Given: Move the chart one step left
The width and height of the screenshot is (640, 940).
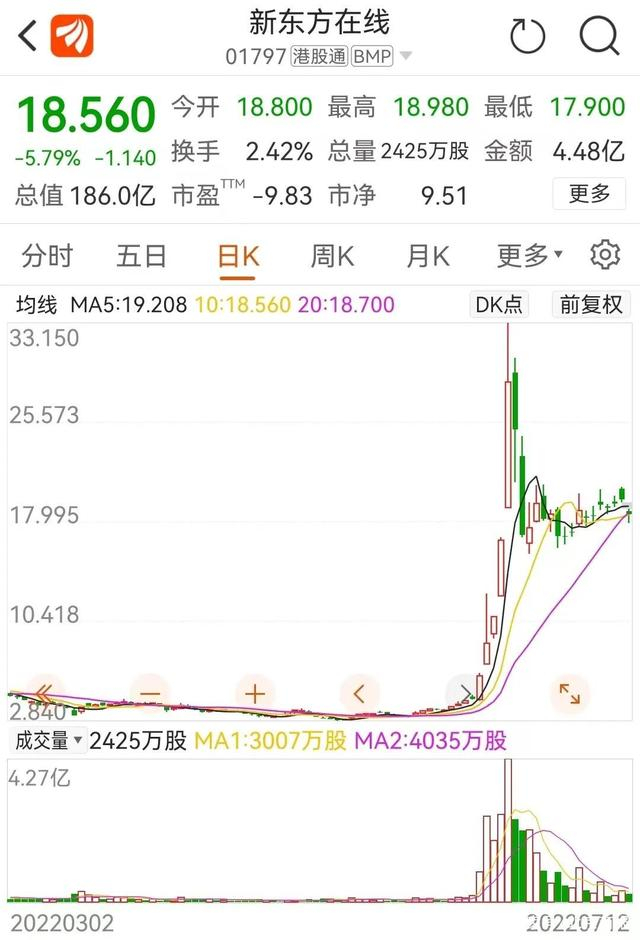Looking at the screenshot, I should [360, 692].
